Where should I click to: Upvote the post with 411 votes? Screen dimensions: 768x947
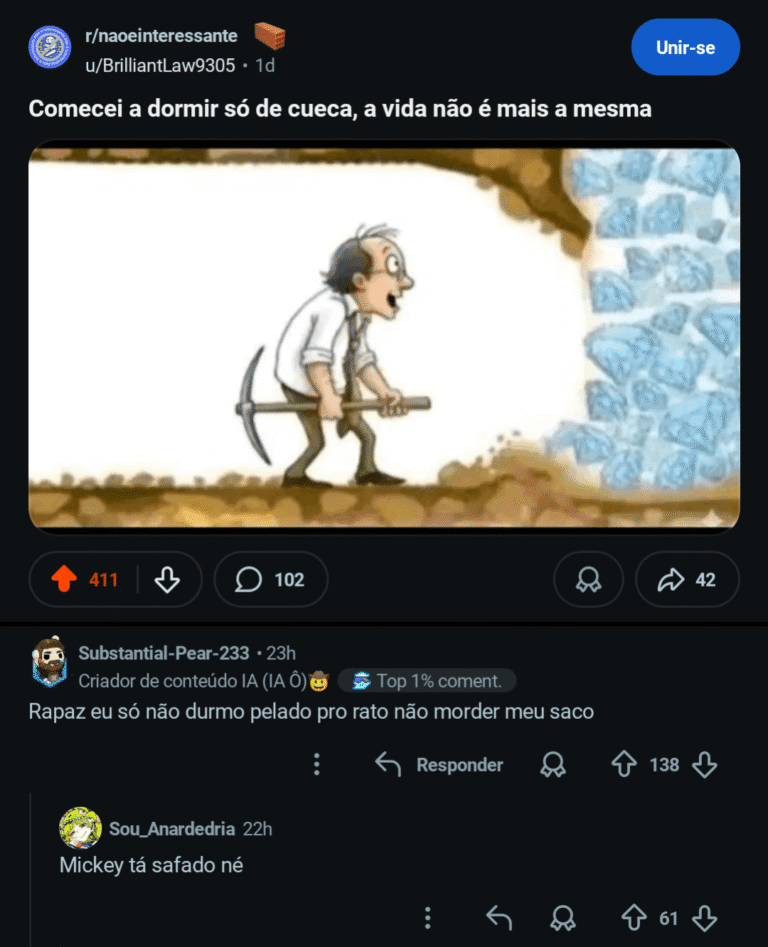[x=65, y=579]
